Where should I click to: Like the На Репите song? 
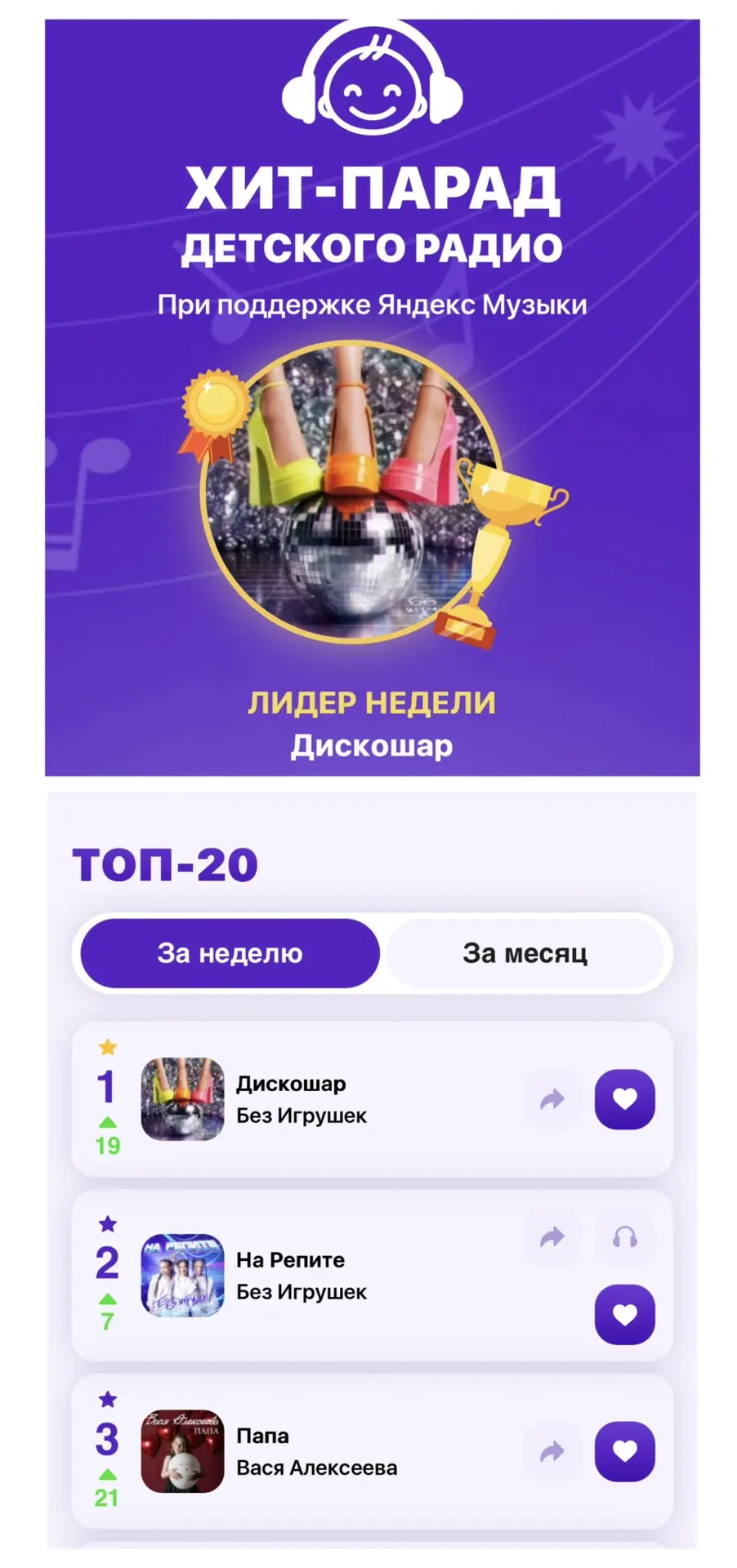point(625,1314)
